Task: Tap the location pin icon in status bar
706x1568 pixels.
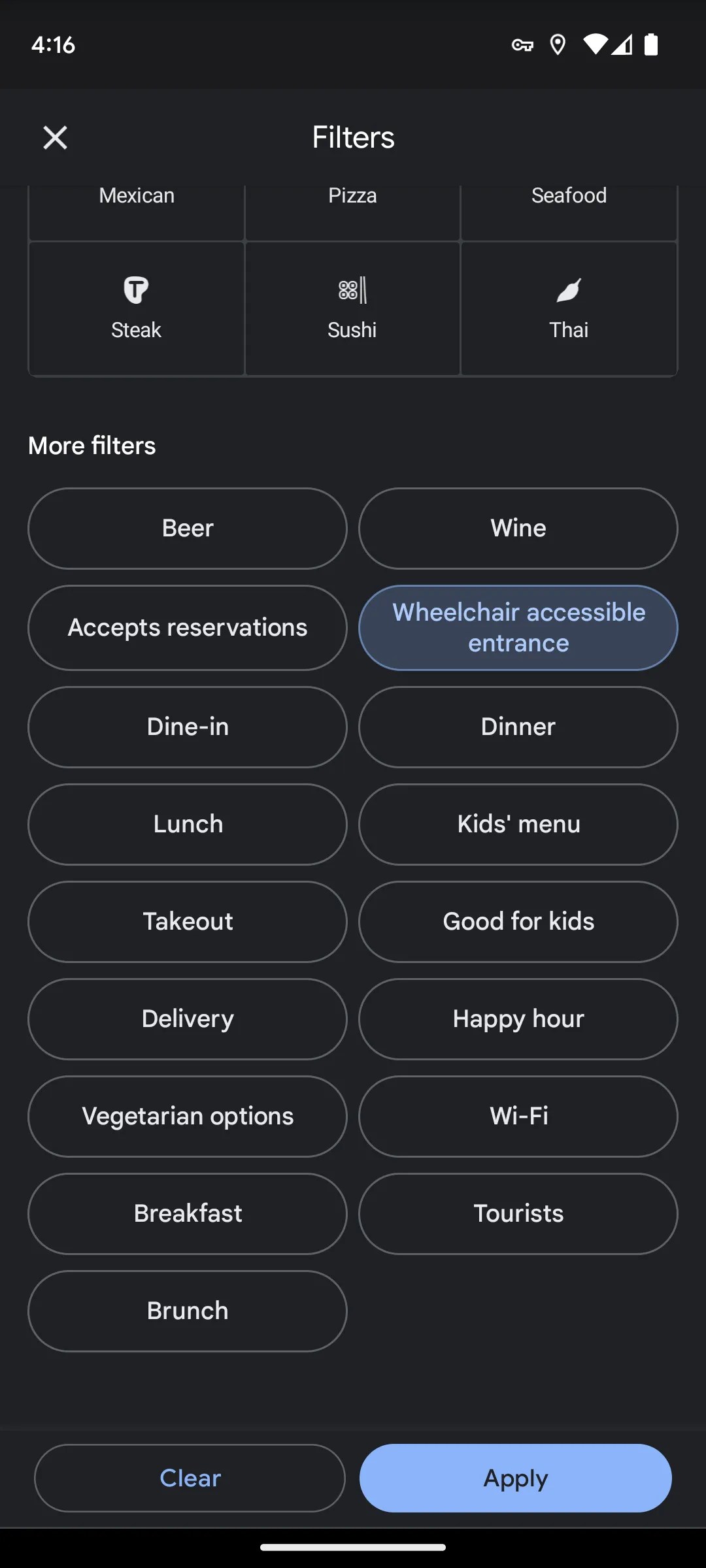Action: pos(557,44)
